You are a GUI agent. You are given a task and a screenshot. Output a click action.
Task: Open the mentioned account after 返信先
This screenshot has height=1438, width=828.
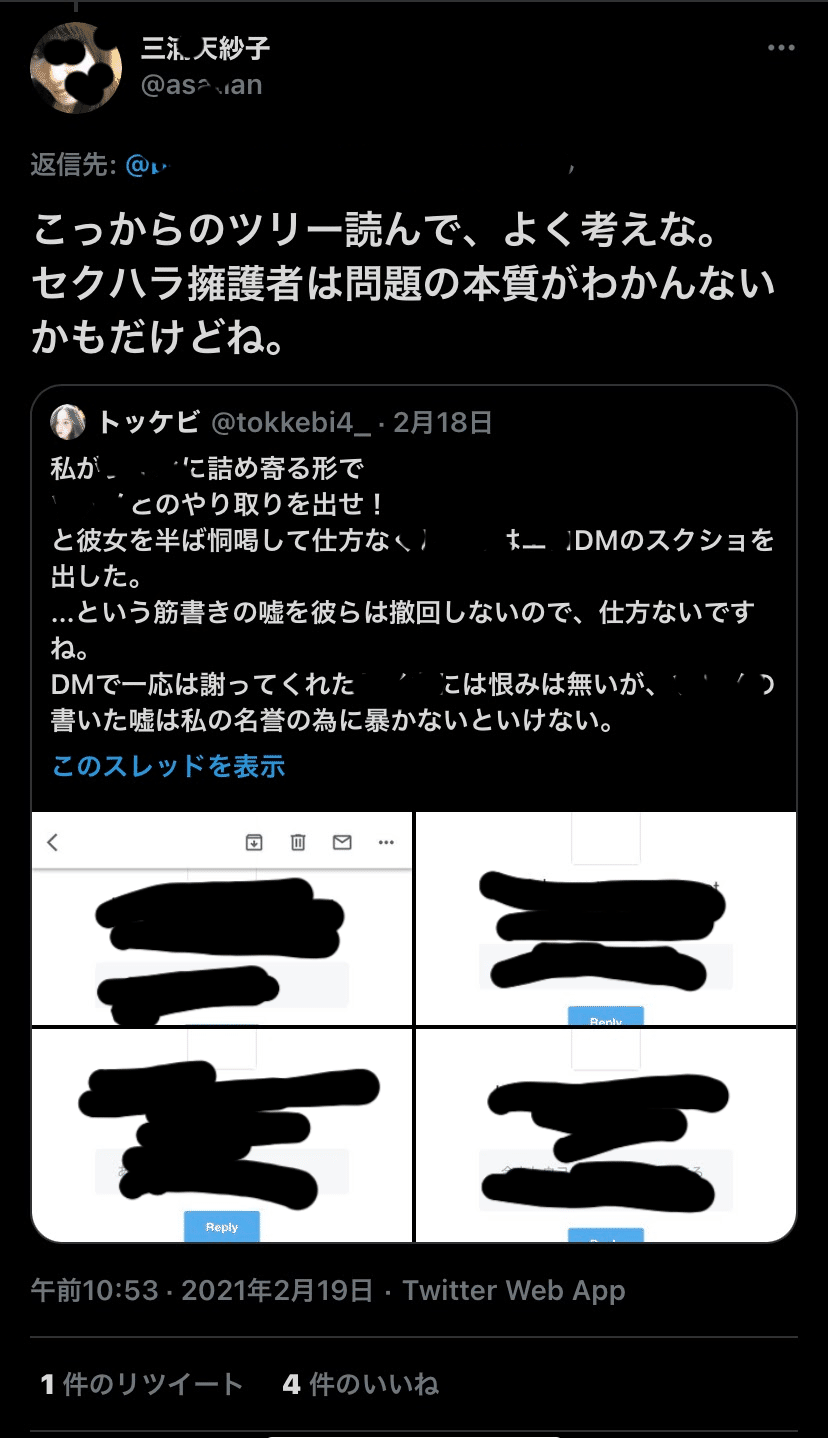[x=300, y=165]
